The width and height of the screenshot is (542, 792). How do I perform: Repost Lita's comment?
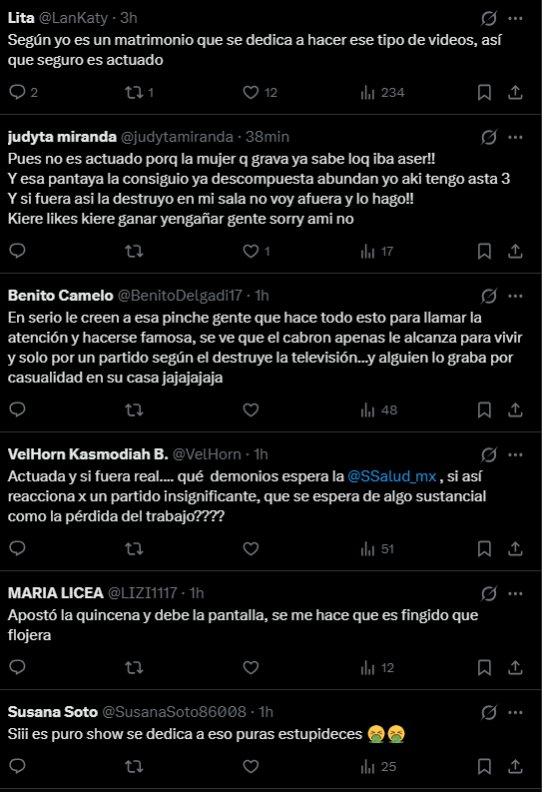[x=134, y=92]
